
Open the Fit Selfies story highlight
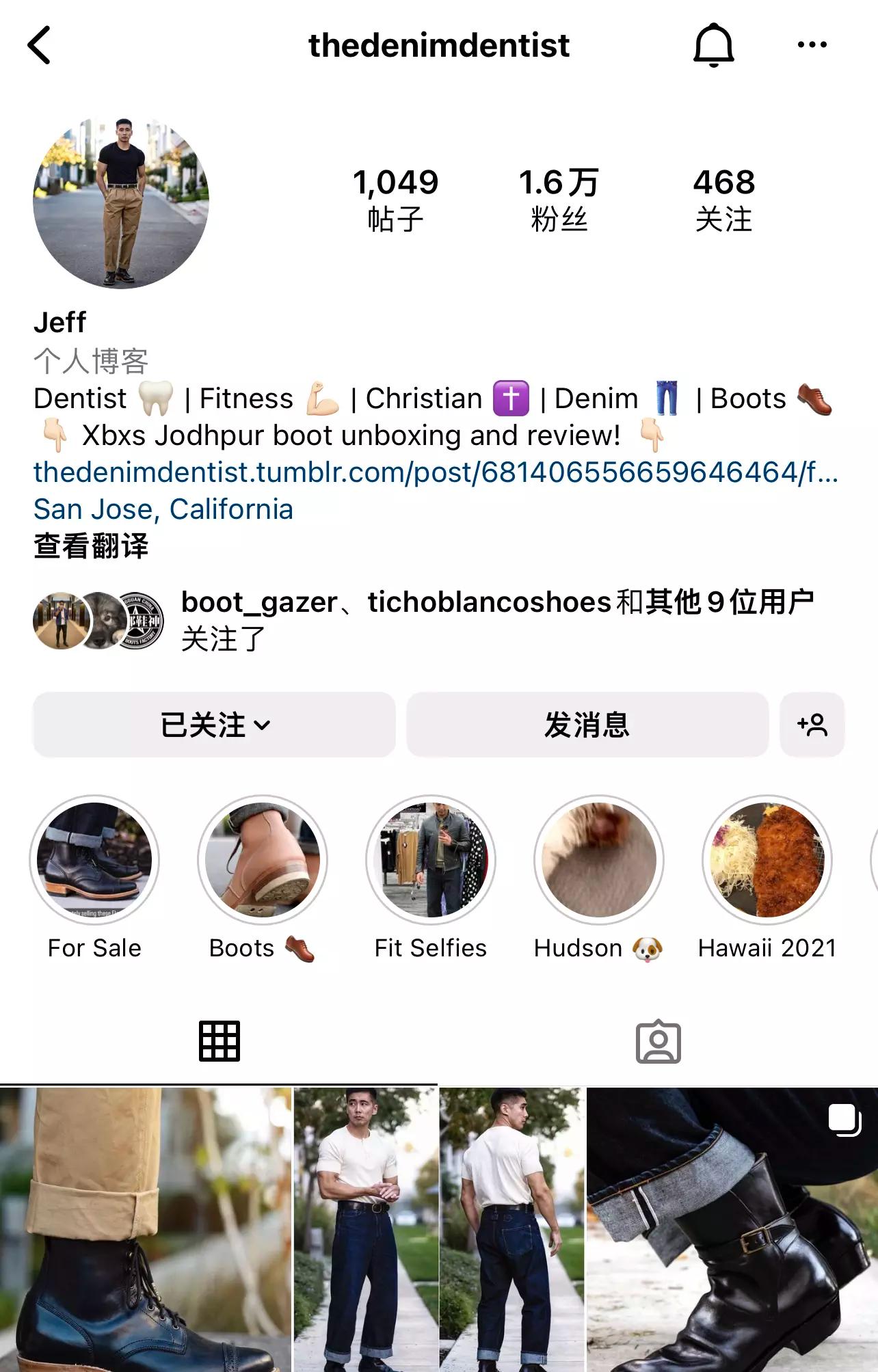(429, 861)
